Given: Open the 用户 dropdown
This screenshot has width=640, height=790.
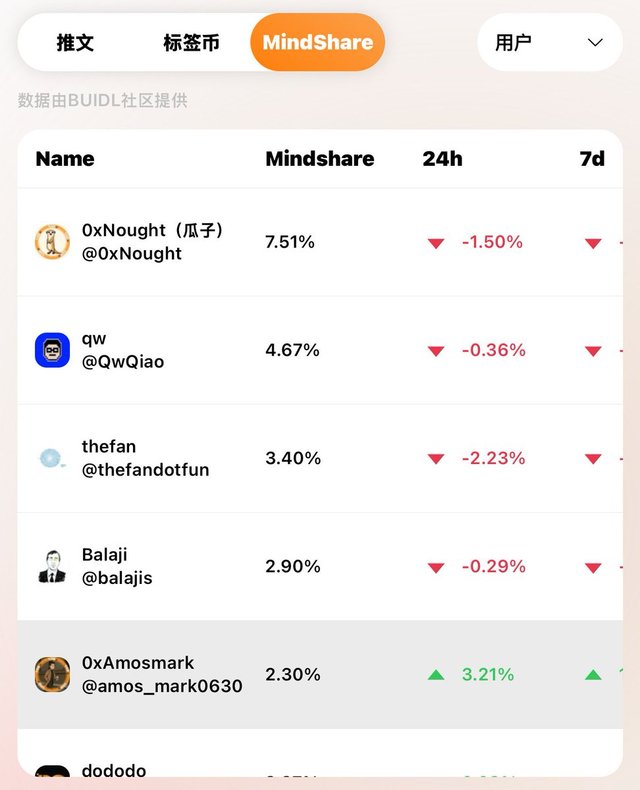Looking at the screenshot, I should coord(549,43).
